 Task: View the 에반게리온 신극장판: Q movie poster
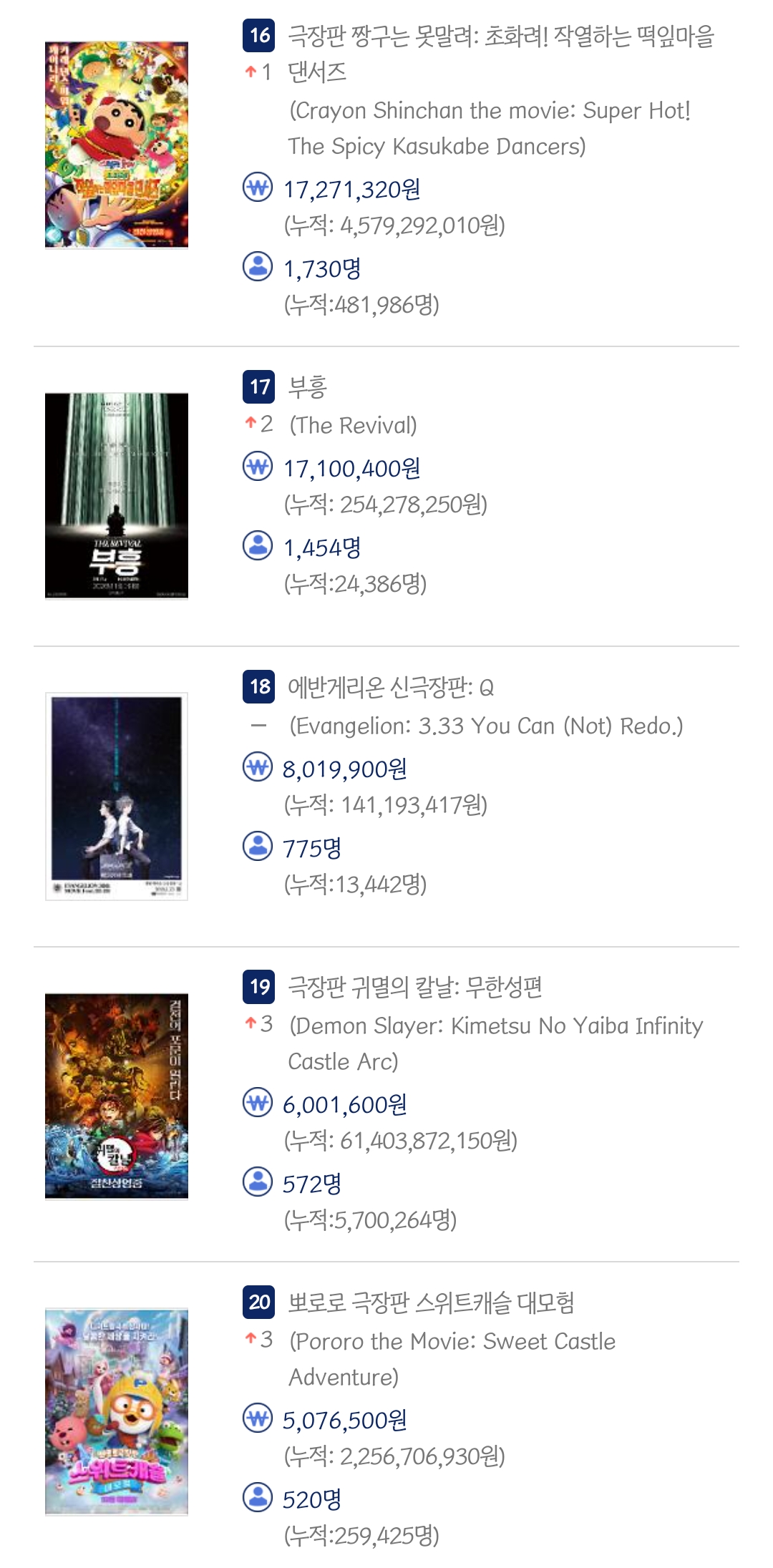[x=117, y=796]
